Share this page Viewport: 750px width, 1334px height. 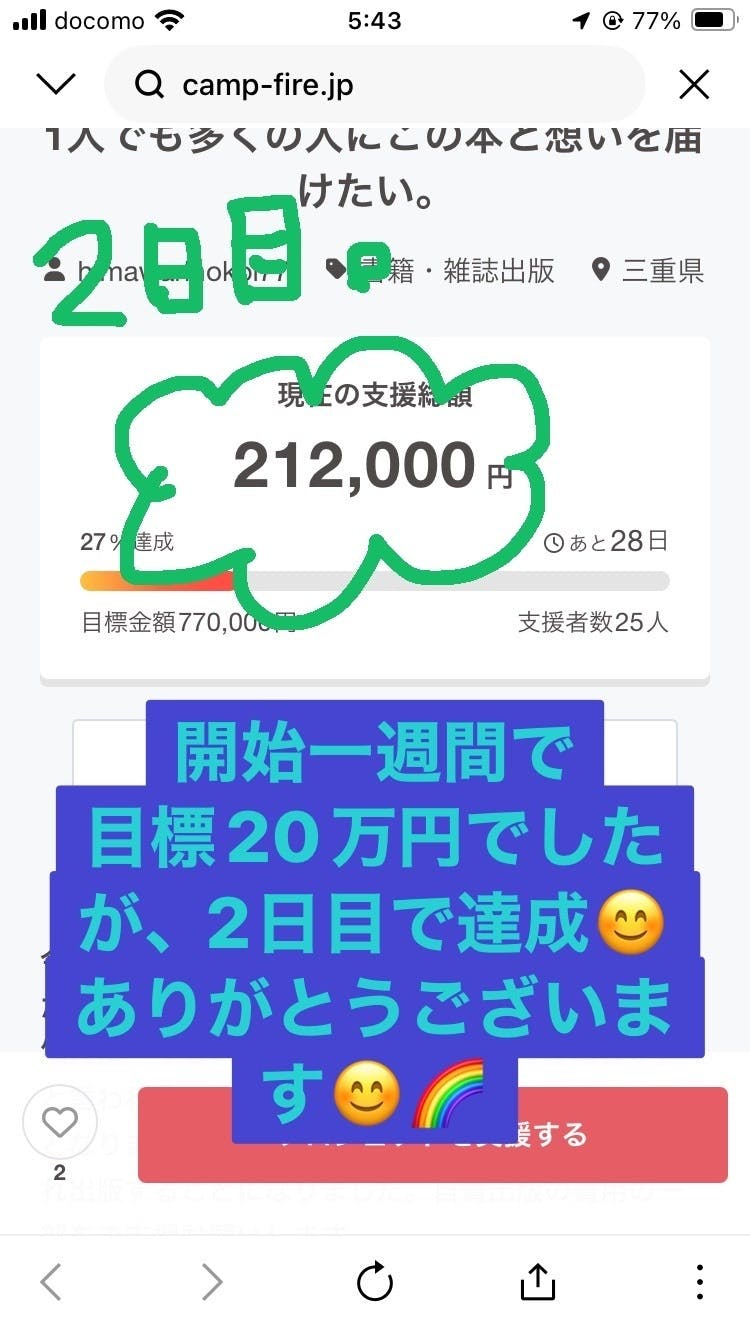[537, 1281]
